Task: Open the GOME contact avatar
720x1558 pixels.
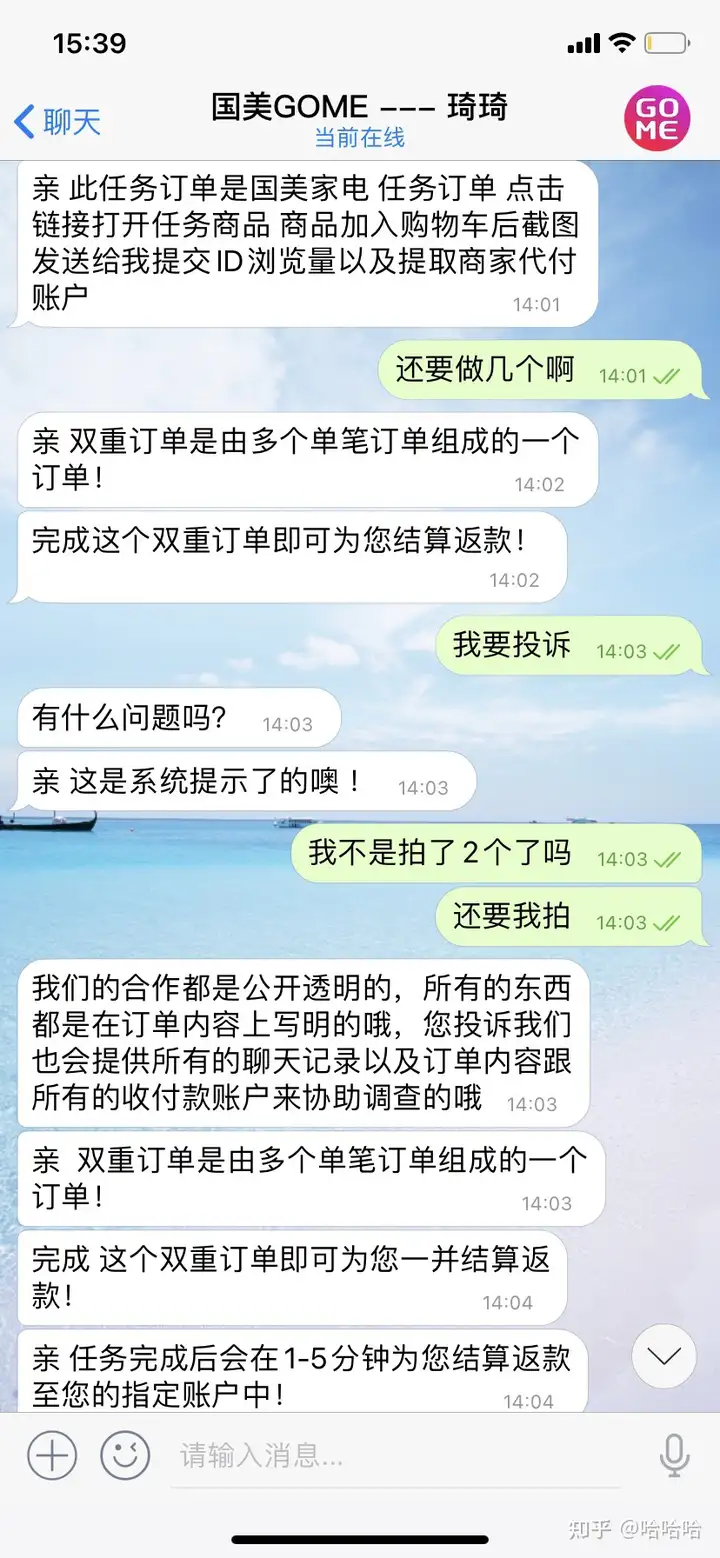Action: (657, 118)
